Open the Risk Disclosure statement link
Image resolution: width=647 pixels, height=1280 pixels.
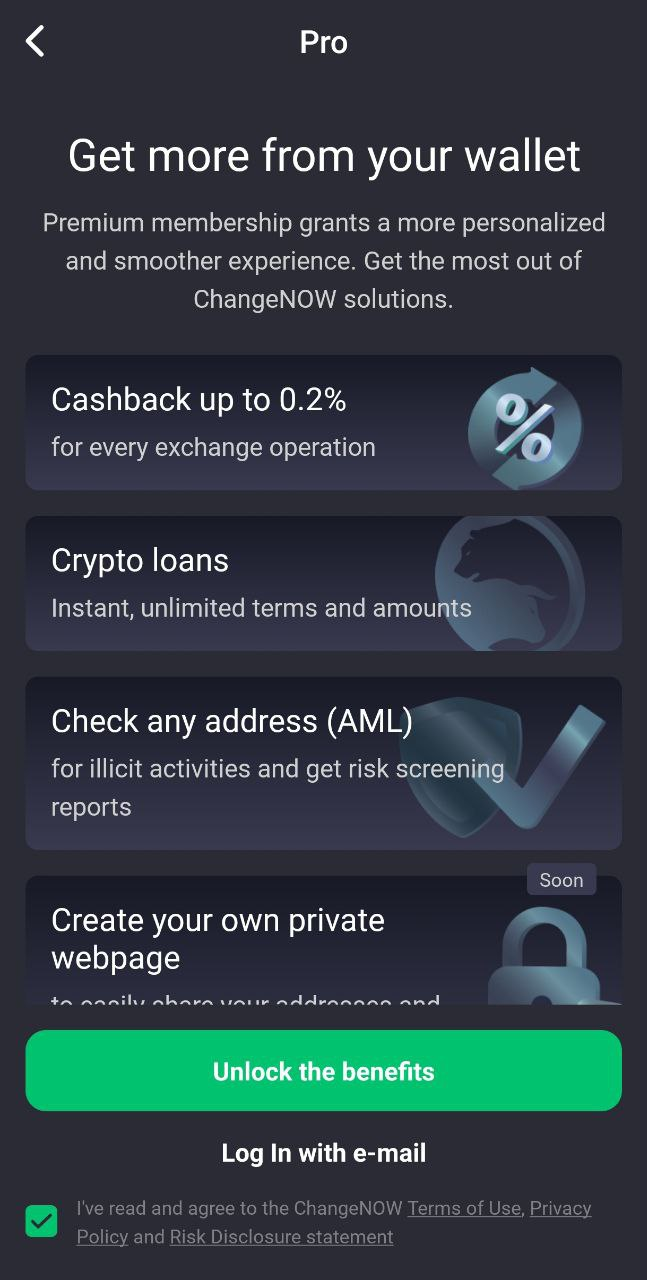click(281, 1237)
